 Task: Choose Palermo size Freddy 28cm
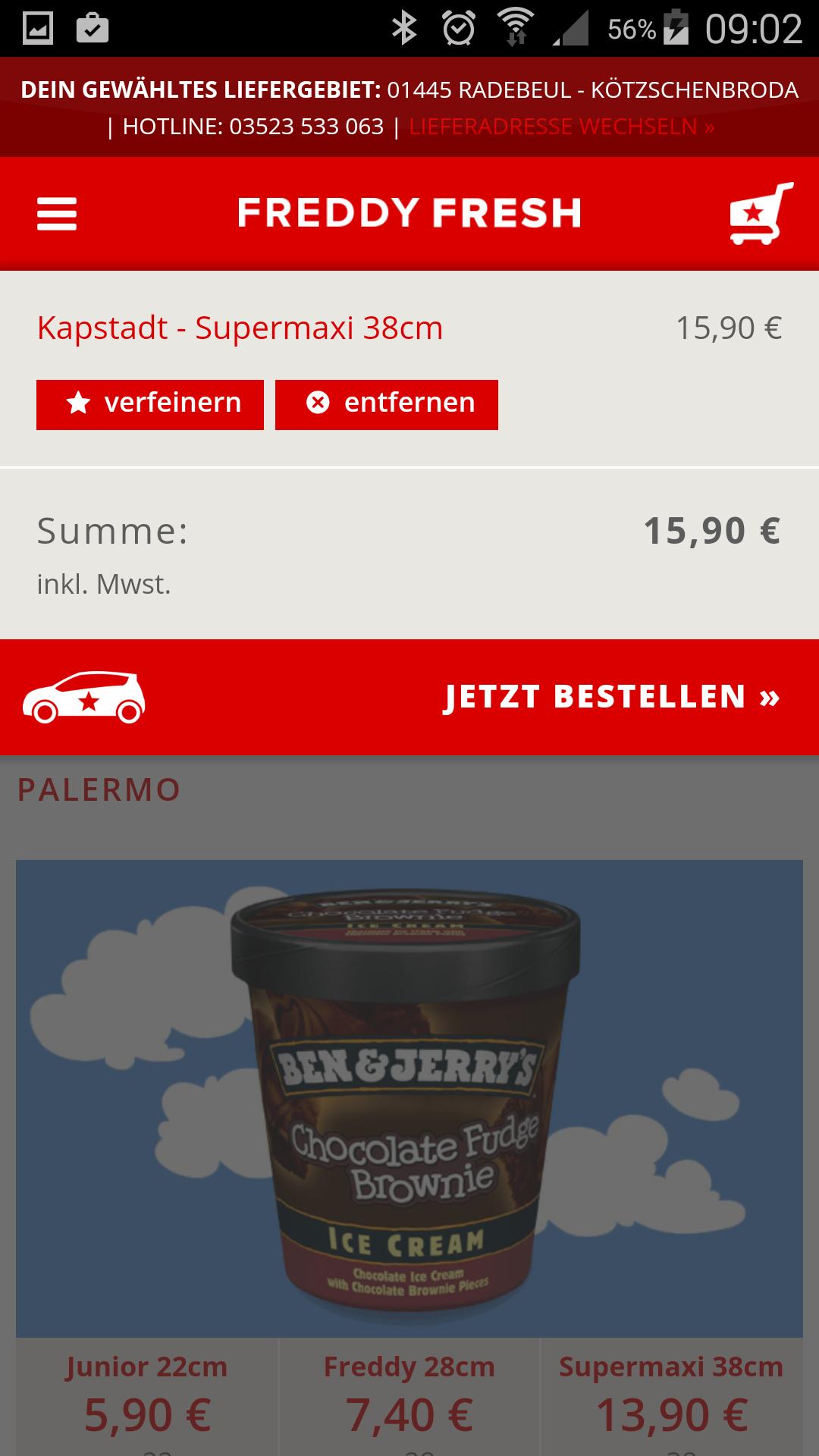pyautogui.click(x=409, y=1395)
